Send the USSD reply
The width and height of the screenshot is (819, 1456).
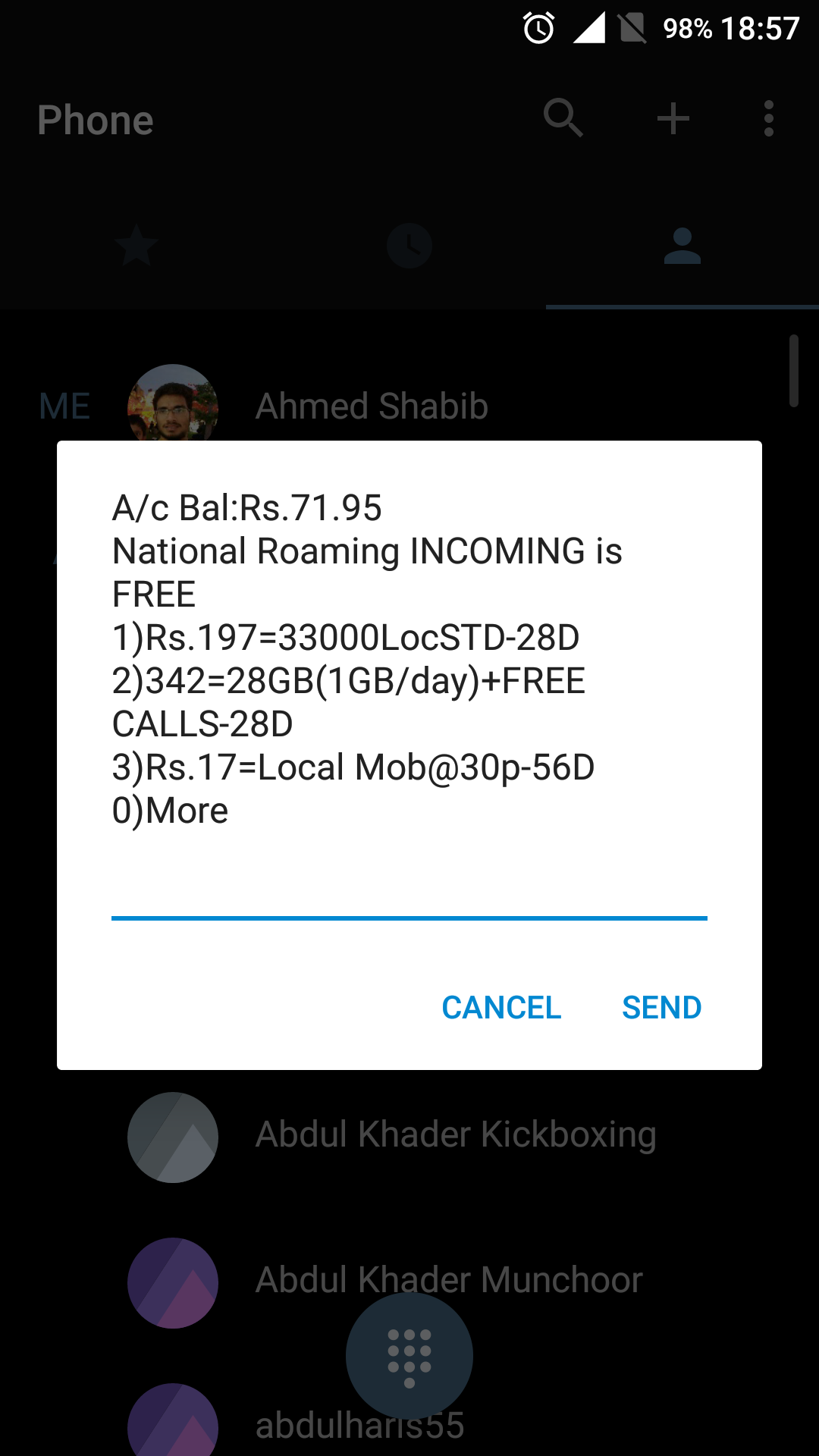[661, 1008]
